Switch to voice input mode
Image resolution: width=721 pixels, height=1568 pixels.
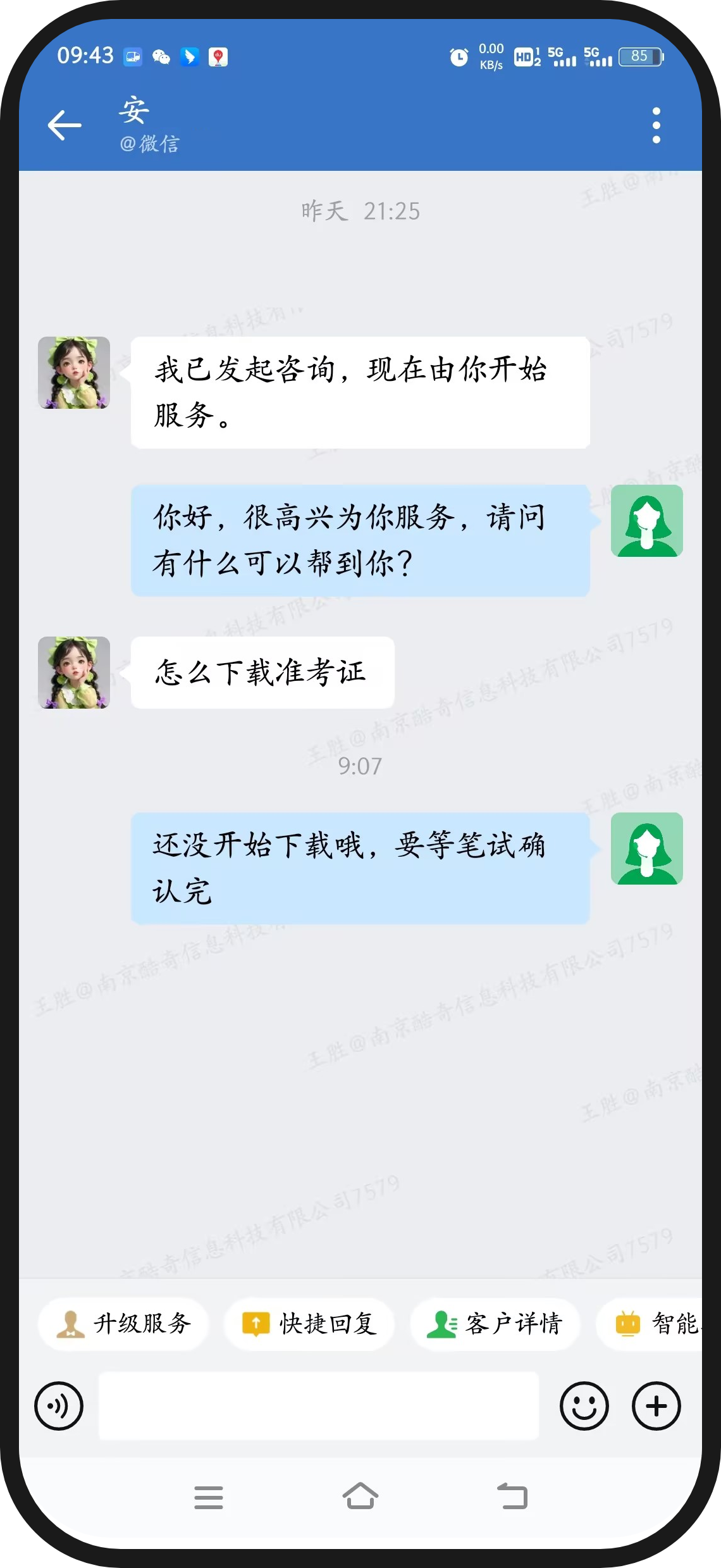59,1405
